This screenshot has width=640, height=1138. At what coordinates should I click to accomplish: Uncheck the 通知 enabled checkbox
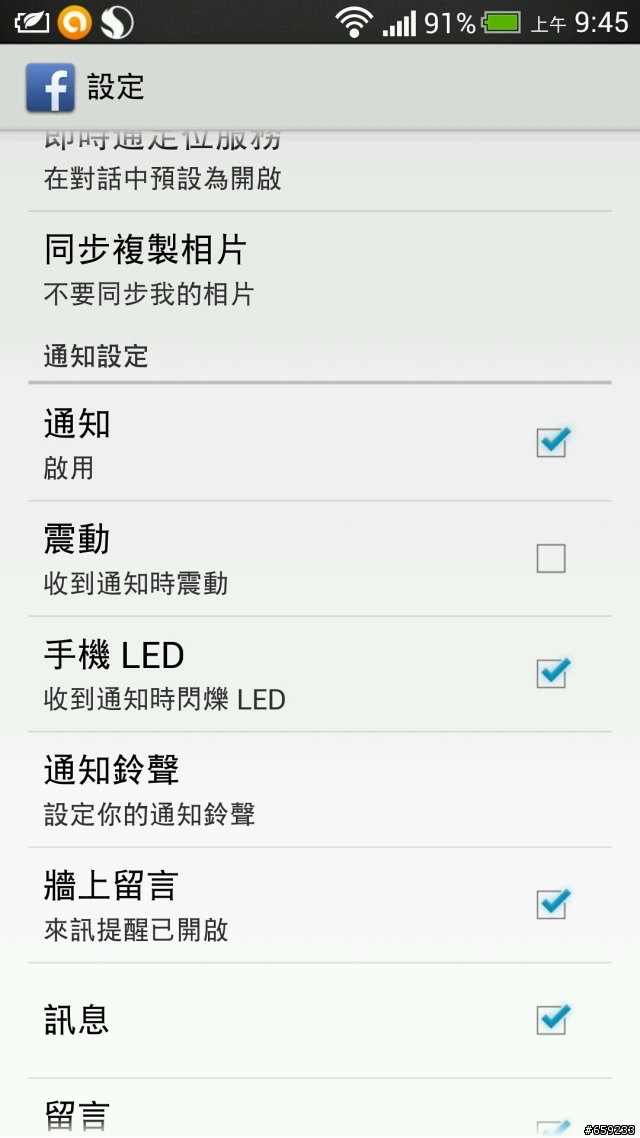click(x=551, y=442)
